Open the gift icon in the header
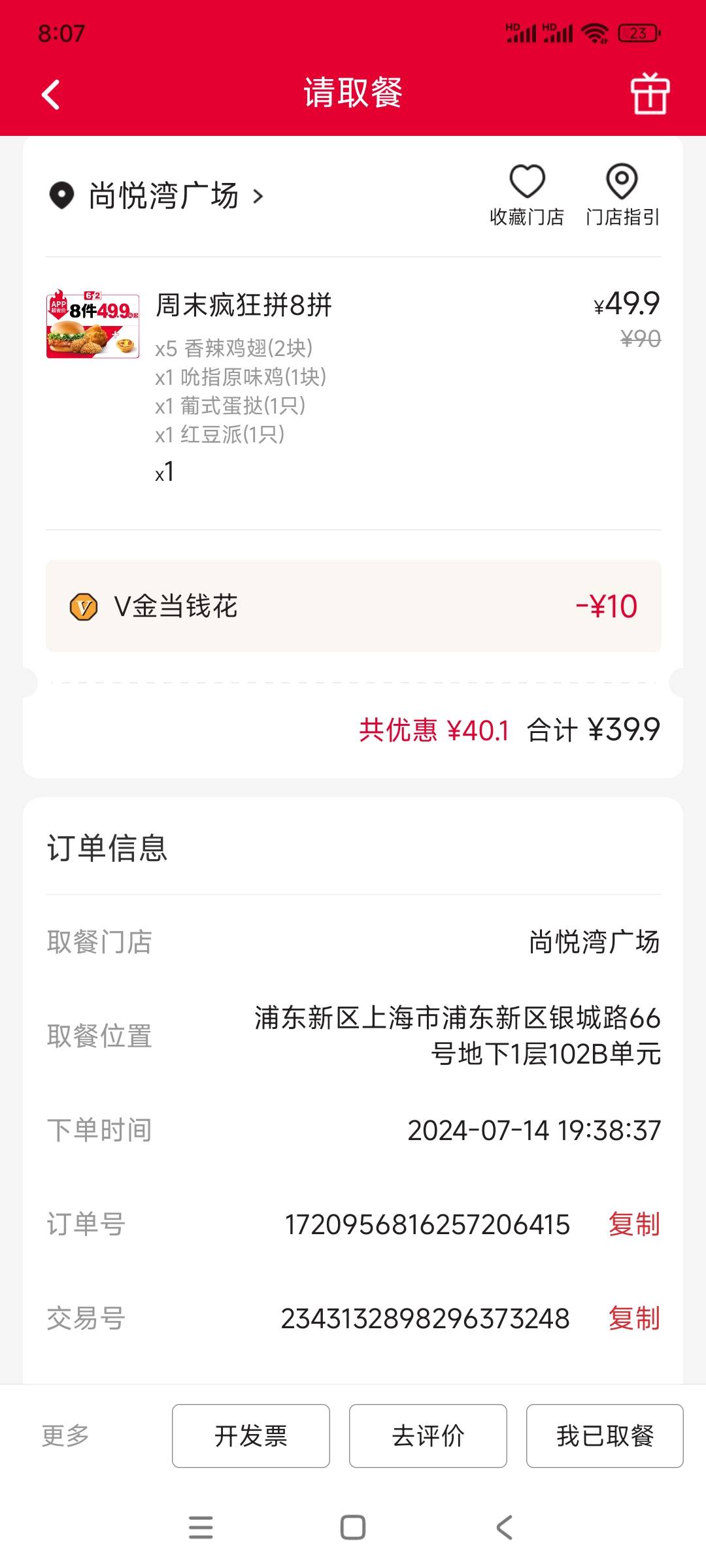The image size is (706, 1568). point(650,93)
